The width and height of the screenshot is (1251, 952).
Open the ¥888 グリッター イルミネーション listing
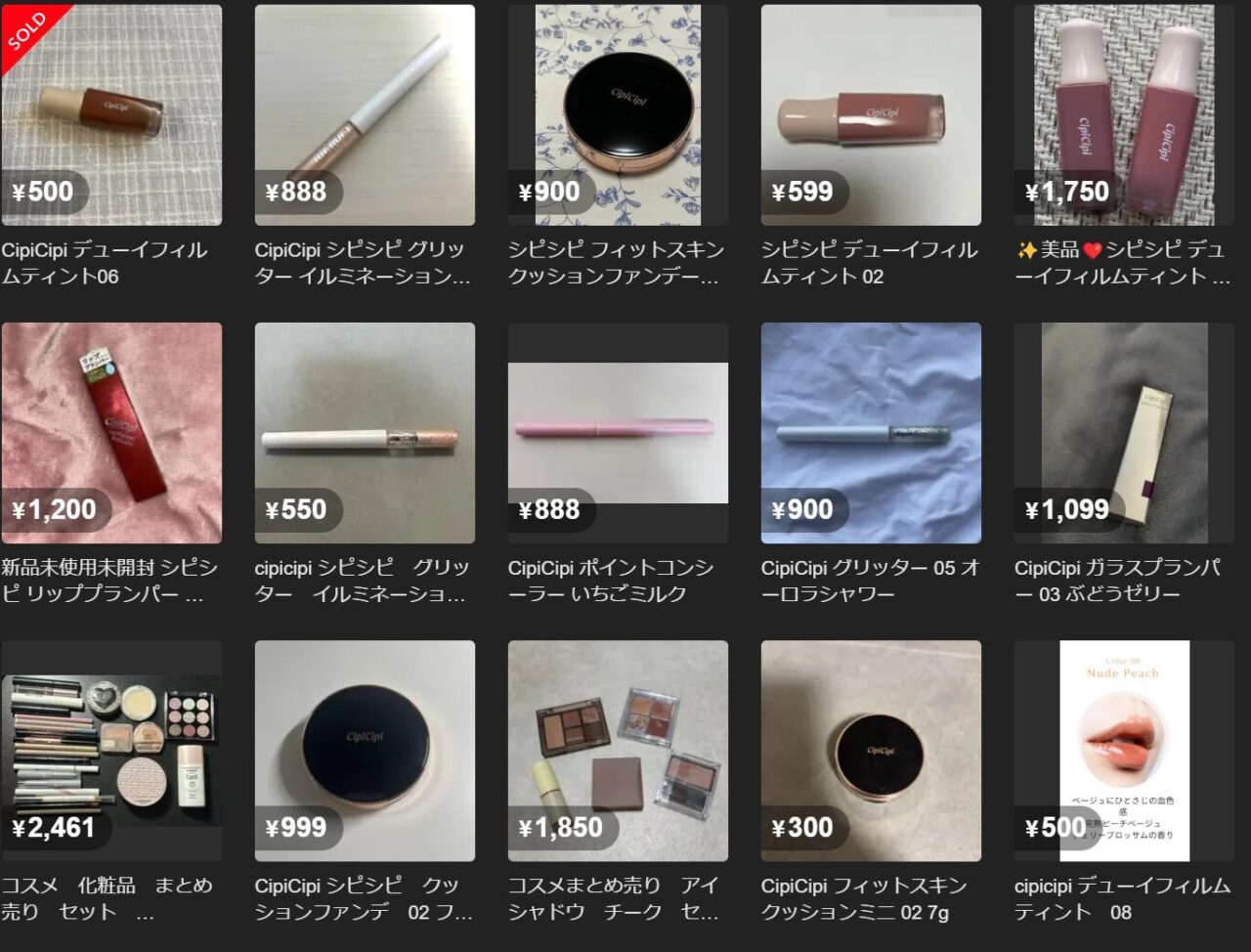click(365, 115)
